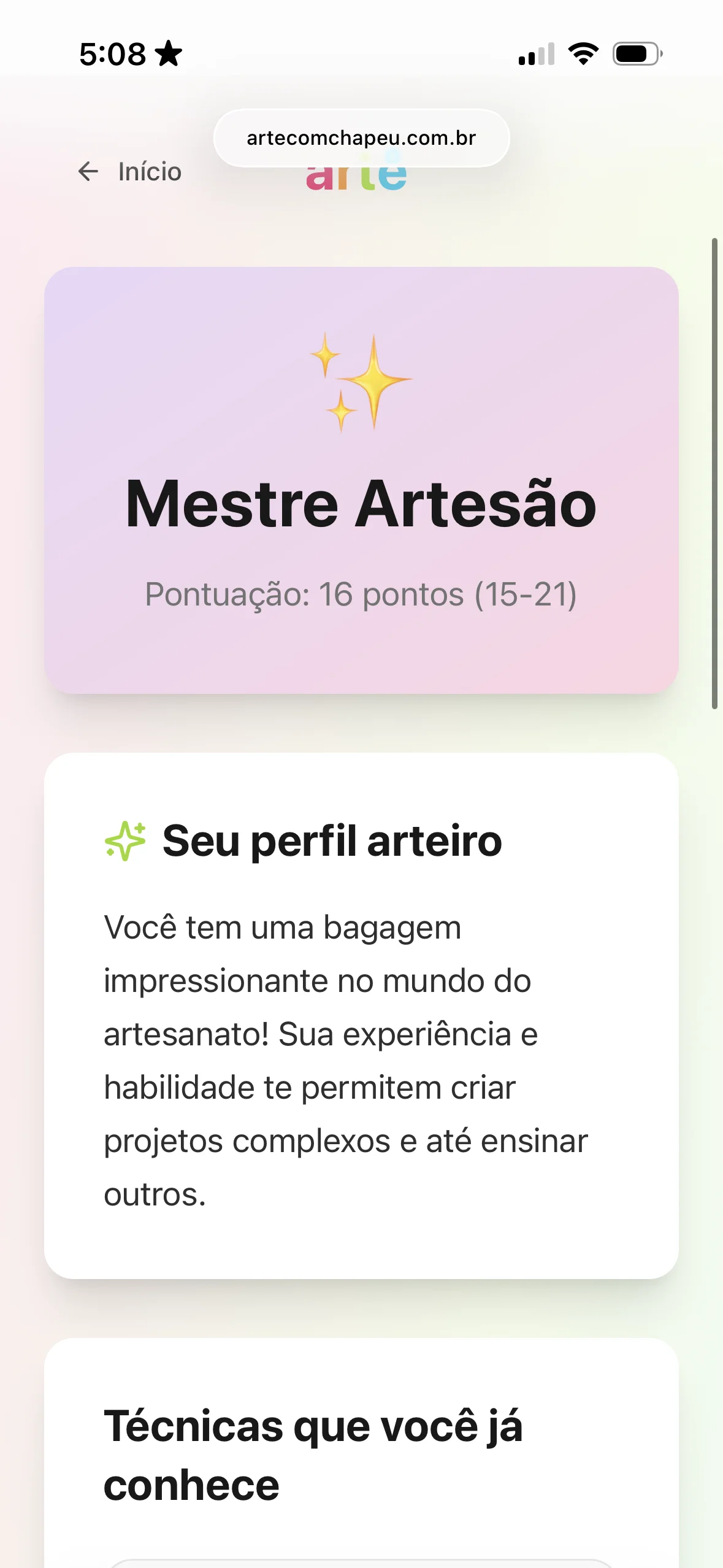Tap the cellular signal bars indicator

pyautogui.click(x=535, y=54)
